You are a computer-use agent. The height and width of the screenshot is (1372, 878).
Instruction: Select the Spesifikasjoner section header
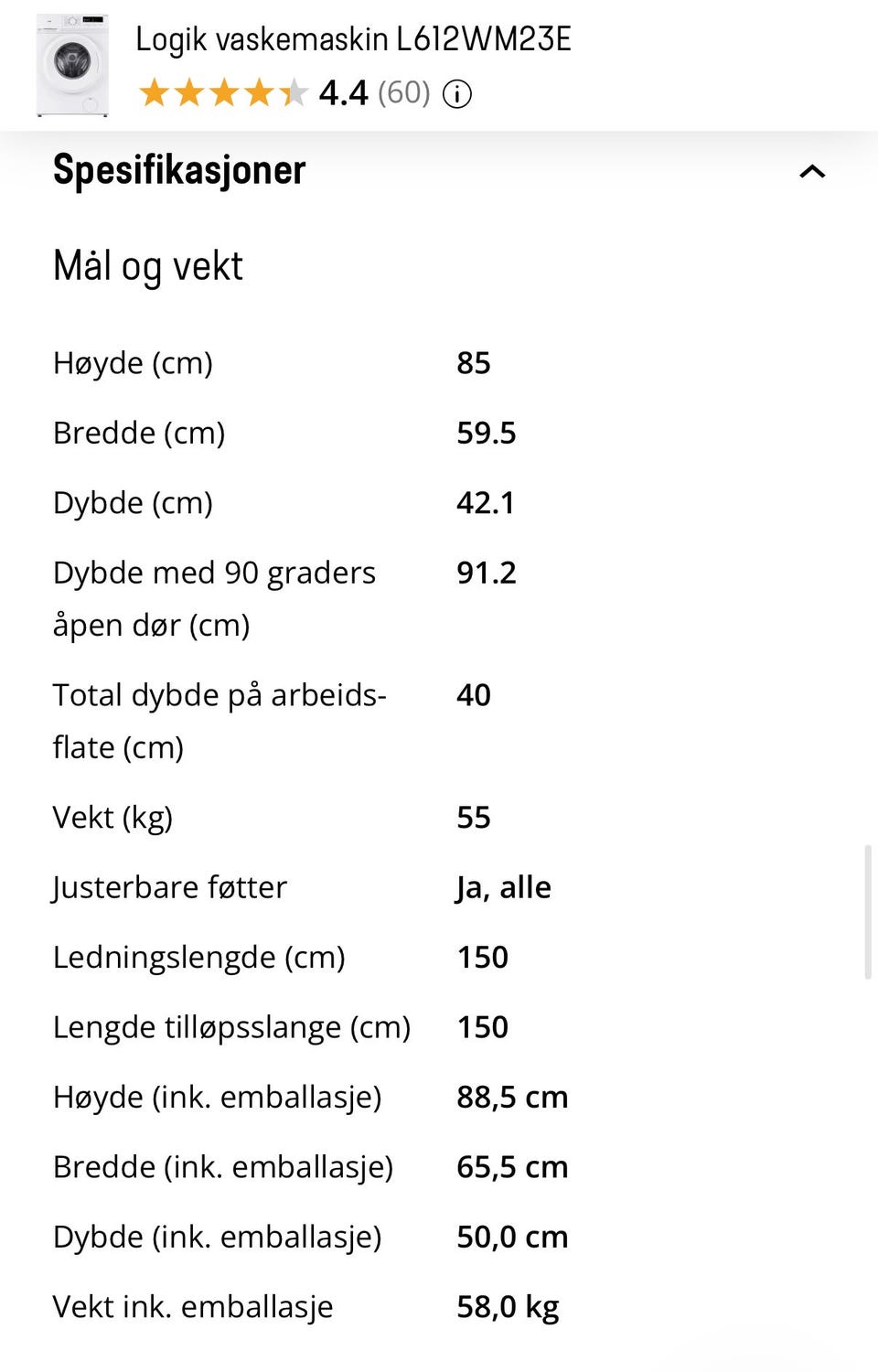(179, 170)
